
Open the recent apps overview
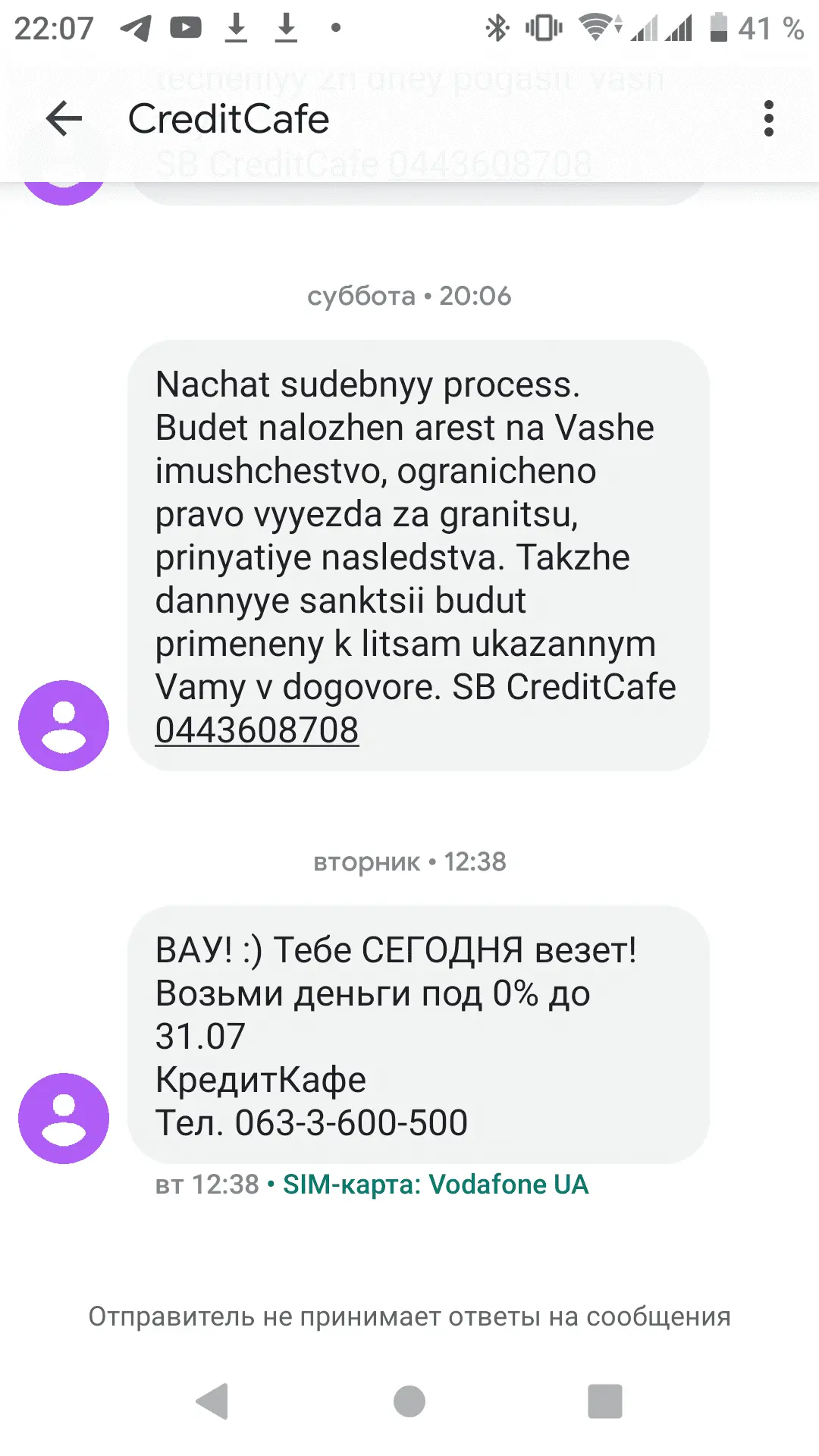pos(604,1401)
